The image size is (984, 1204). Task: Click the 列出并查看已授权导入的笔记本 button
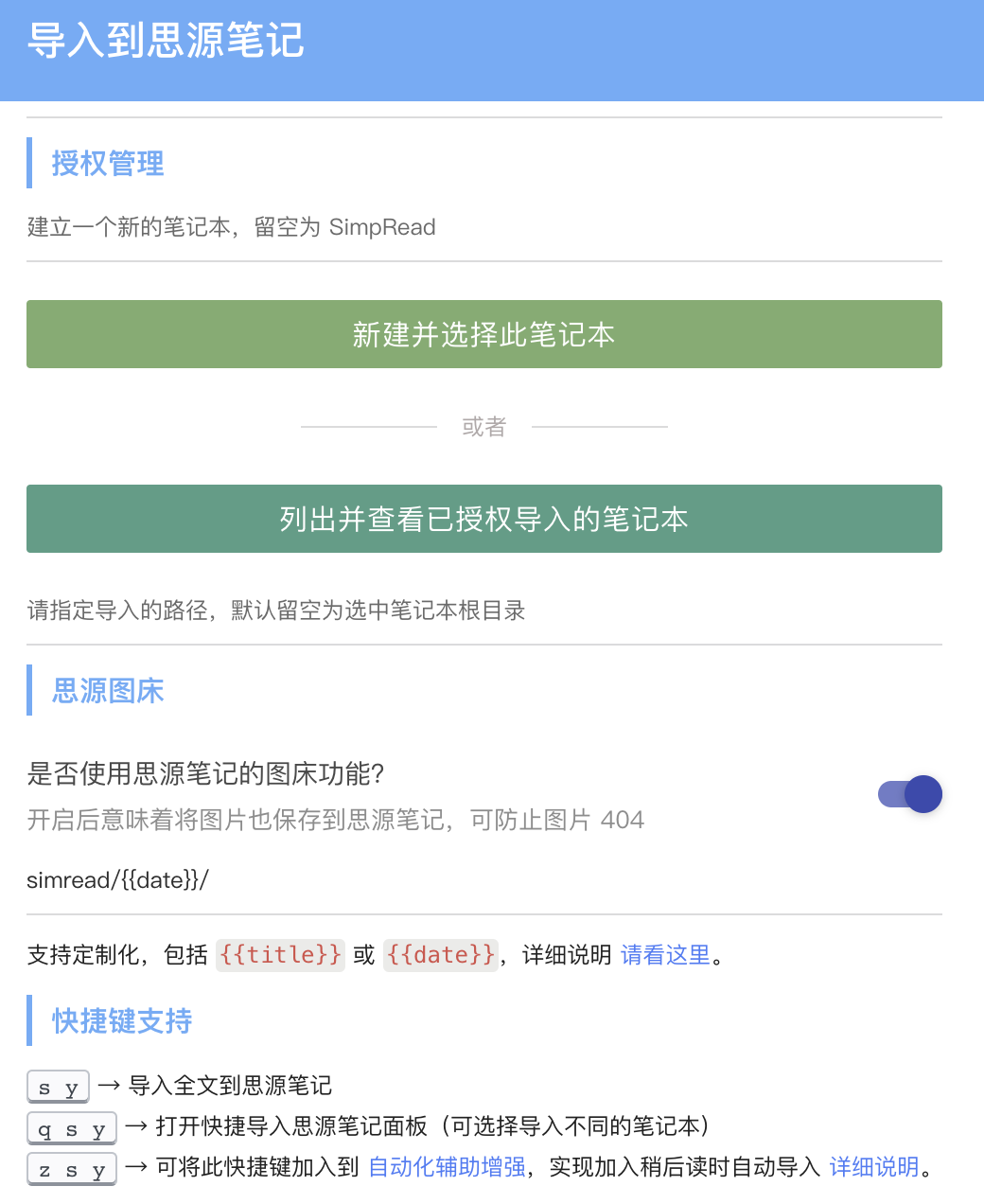[x=483, y=518]
